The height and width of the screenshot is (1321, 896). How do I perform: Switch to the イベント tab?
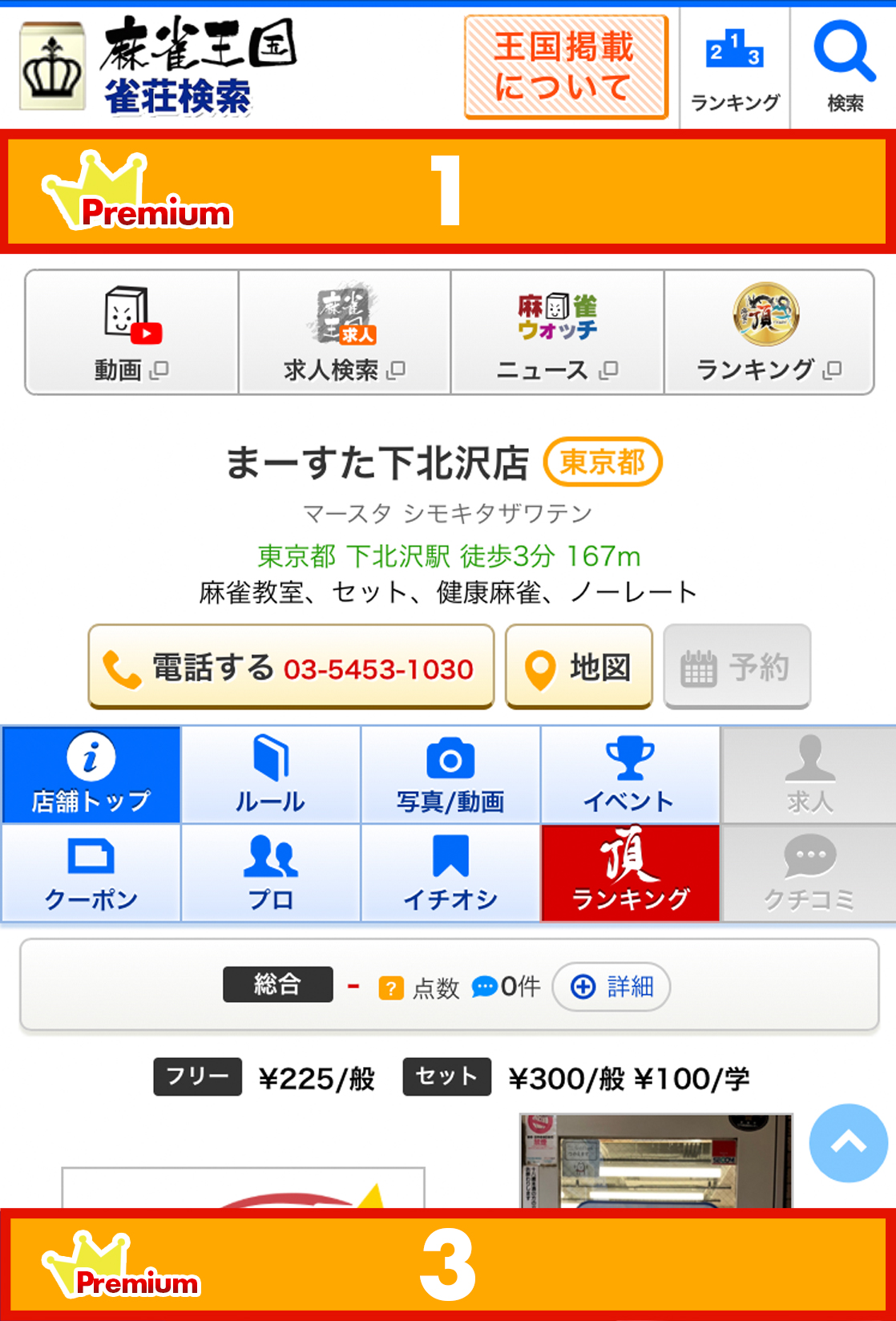pyautogui.click(x=630, y=775)
